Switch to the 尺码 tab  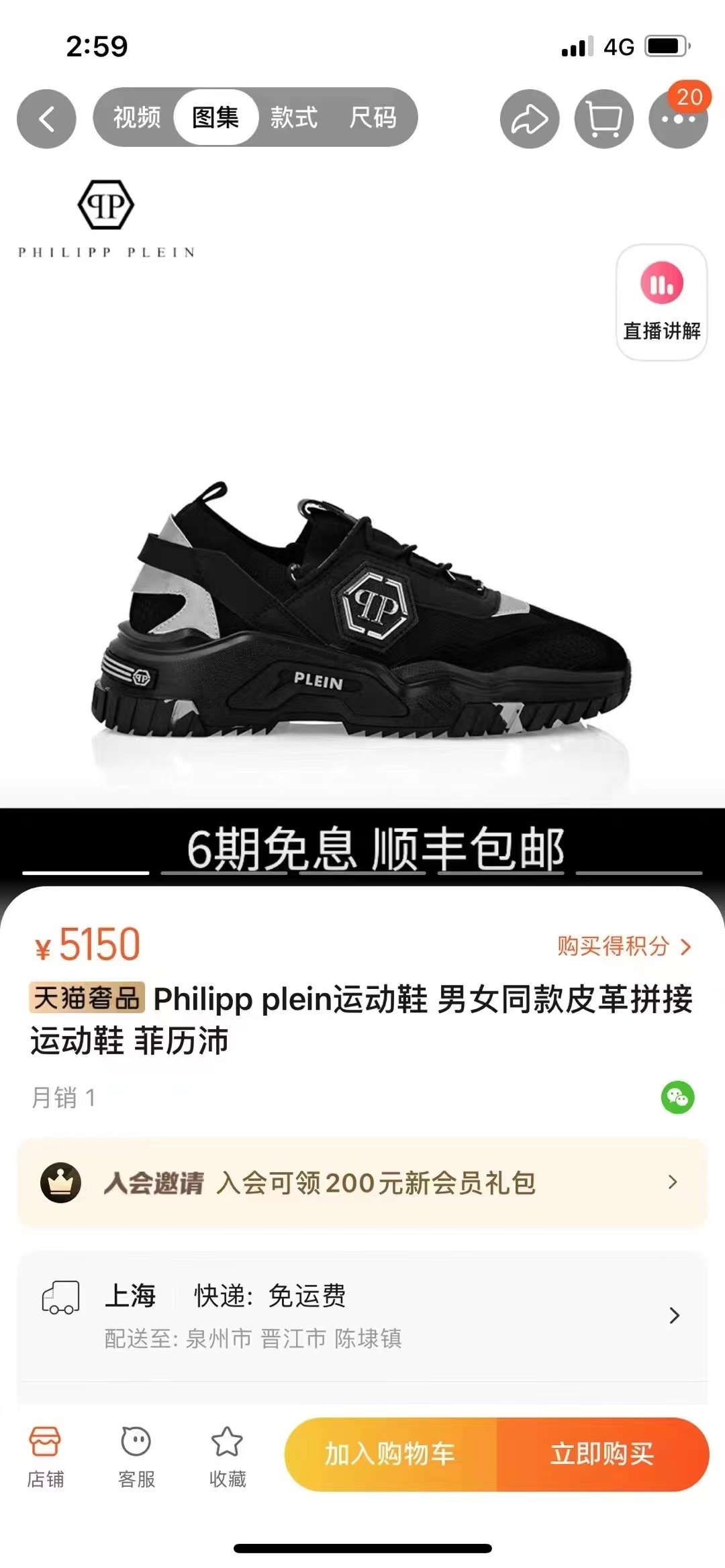[x=373, y=117]
